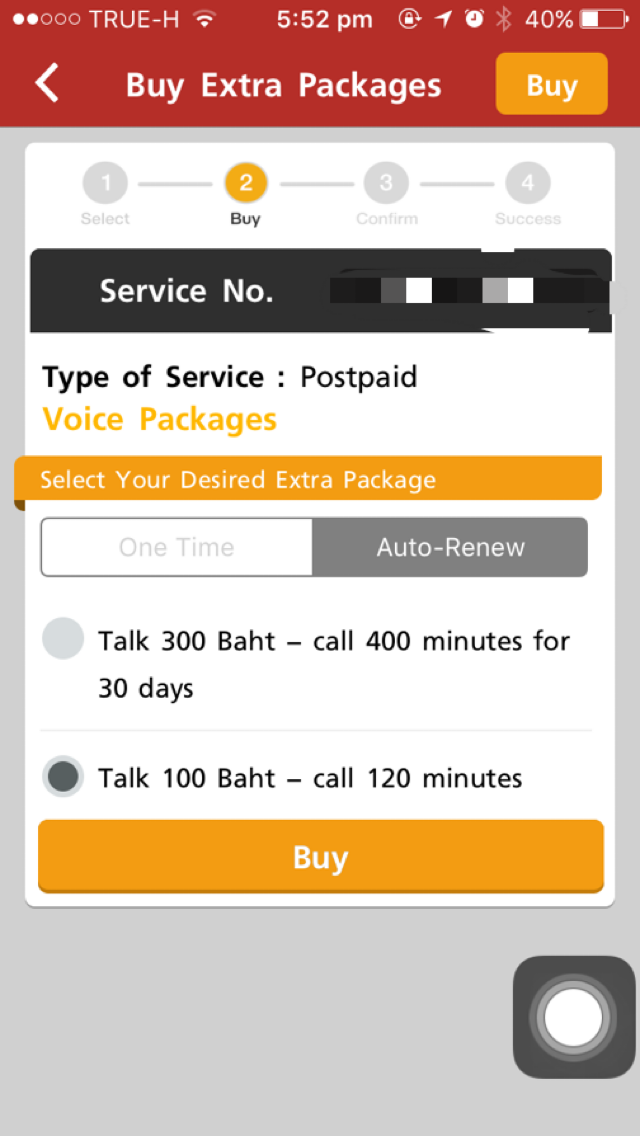This screenshot has height=1136, width=640.
Task: Switch to the One Time tab
Action: tap(177, 547)
